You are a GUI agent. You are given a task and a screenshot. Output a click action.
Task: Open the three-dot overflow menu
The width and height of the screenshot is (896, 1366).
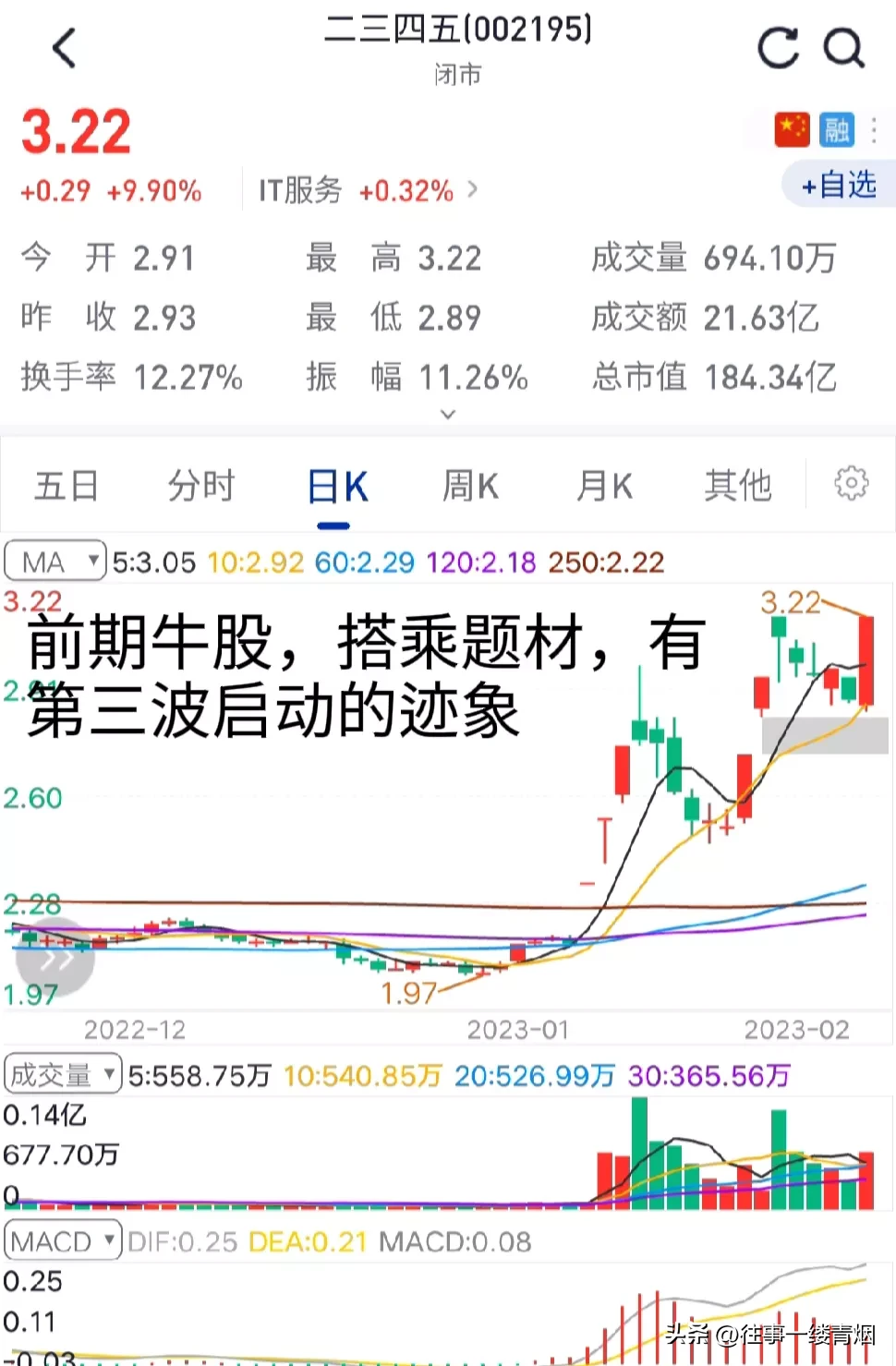874,130
